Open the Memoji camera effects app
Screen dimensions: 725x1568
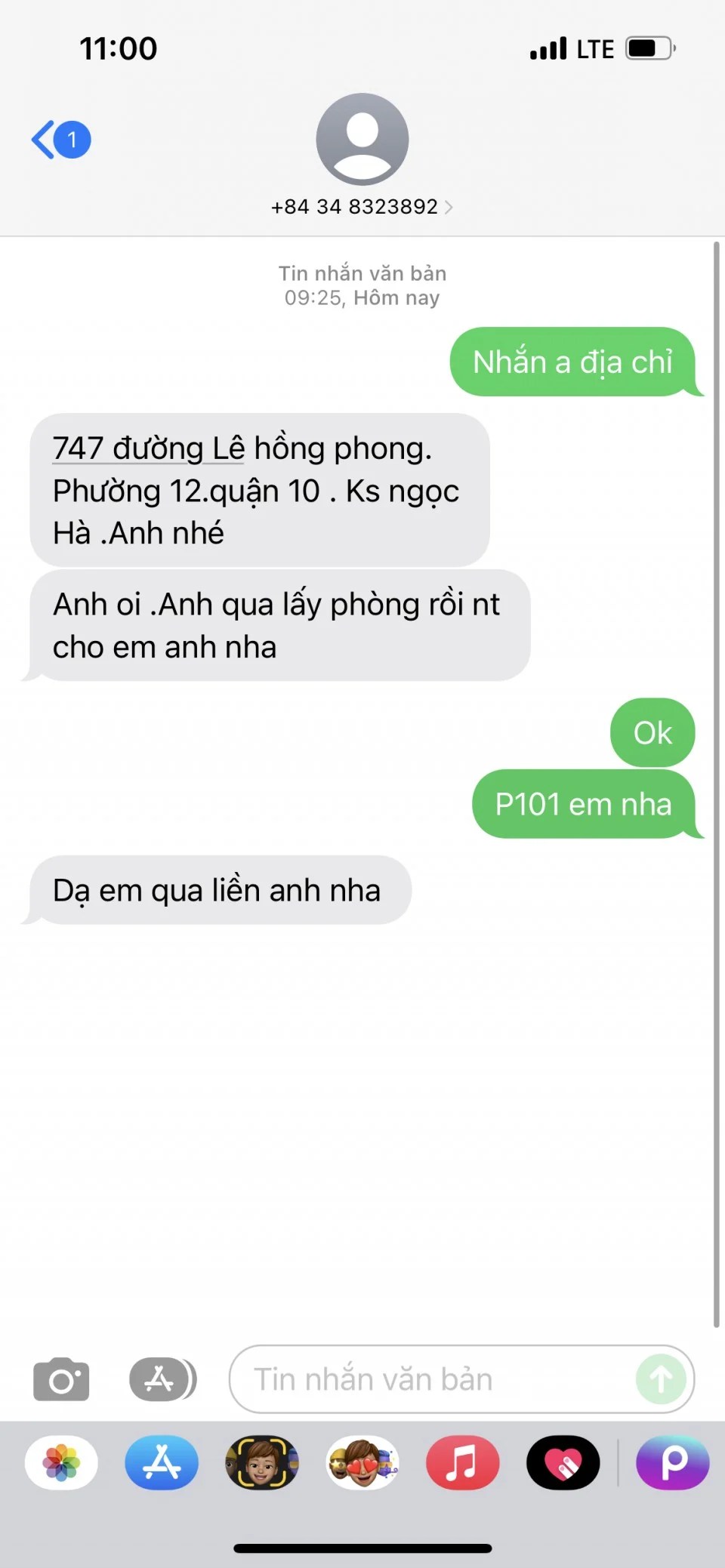pos(262,1462)
